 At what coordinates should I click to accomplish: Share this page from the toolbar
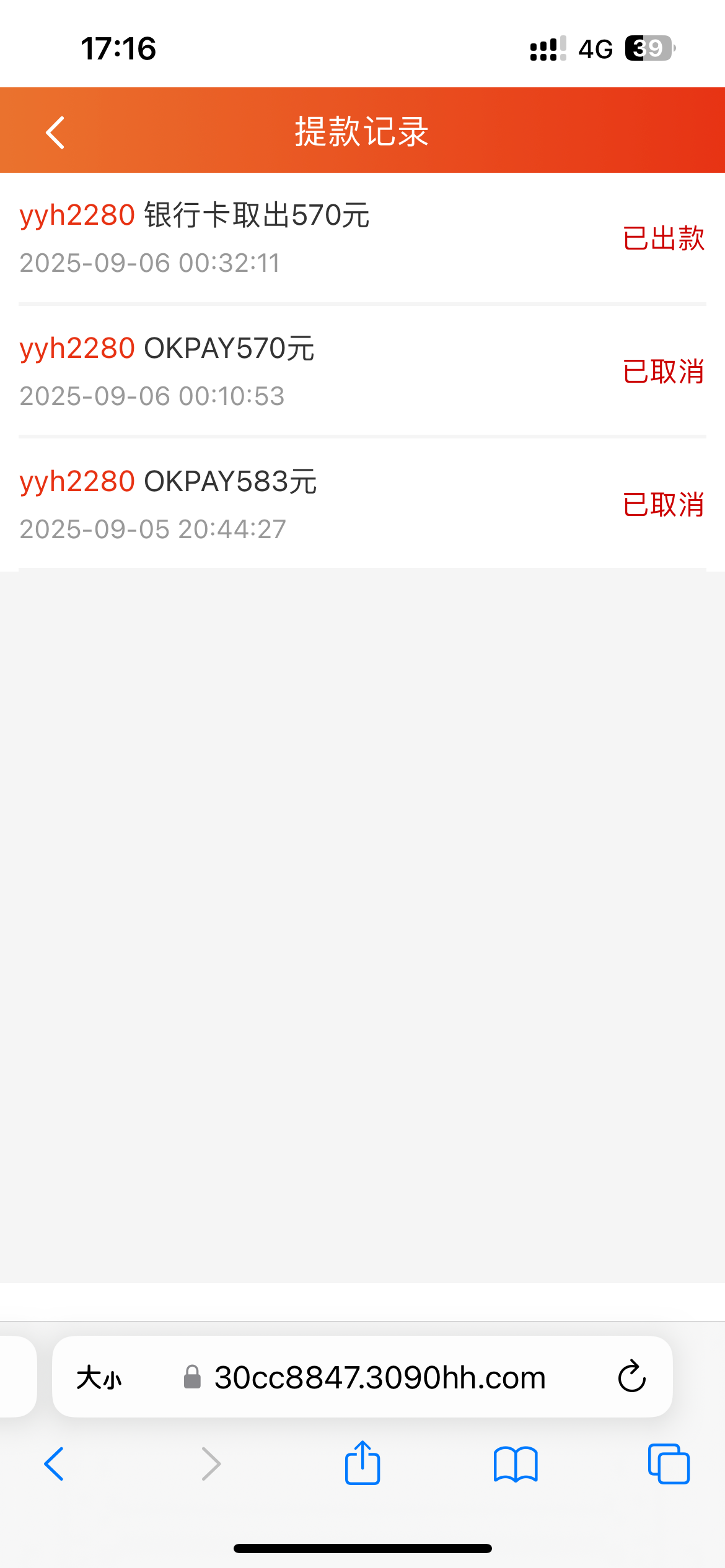(x=362, y=1463)
